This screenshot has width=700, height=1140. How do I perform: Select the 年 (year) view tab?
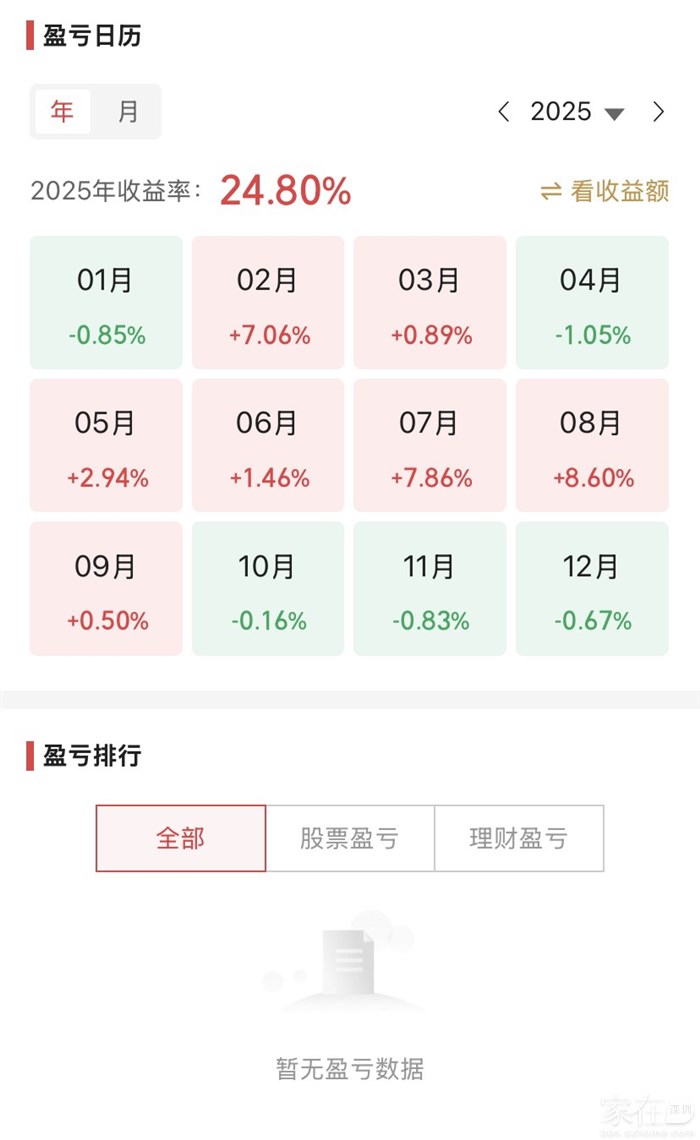pos(63,111)
